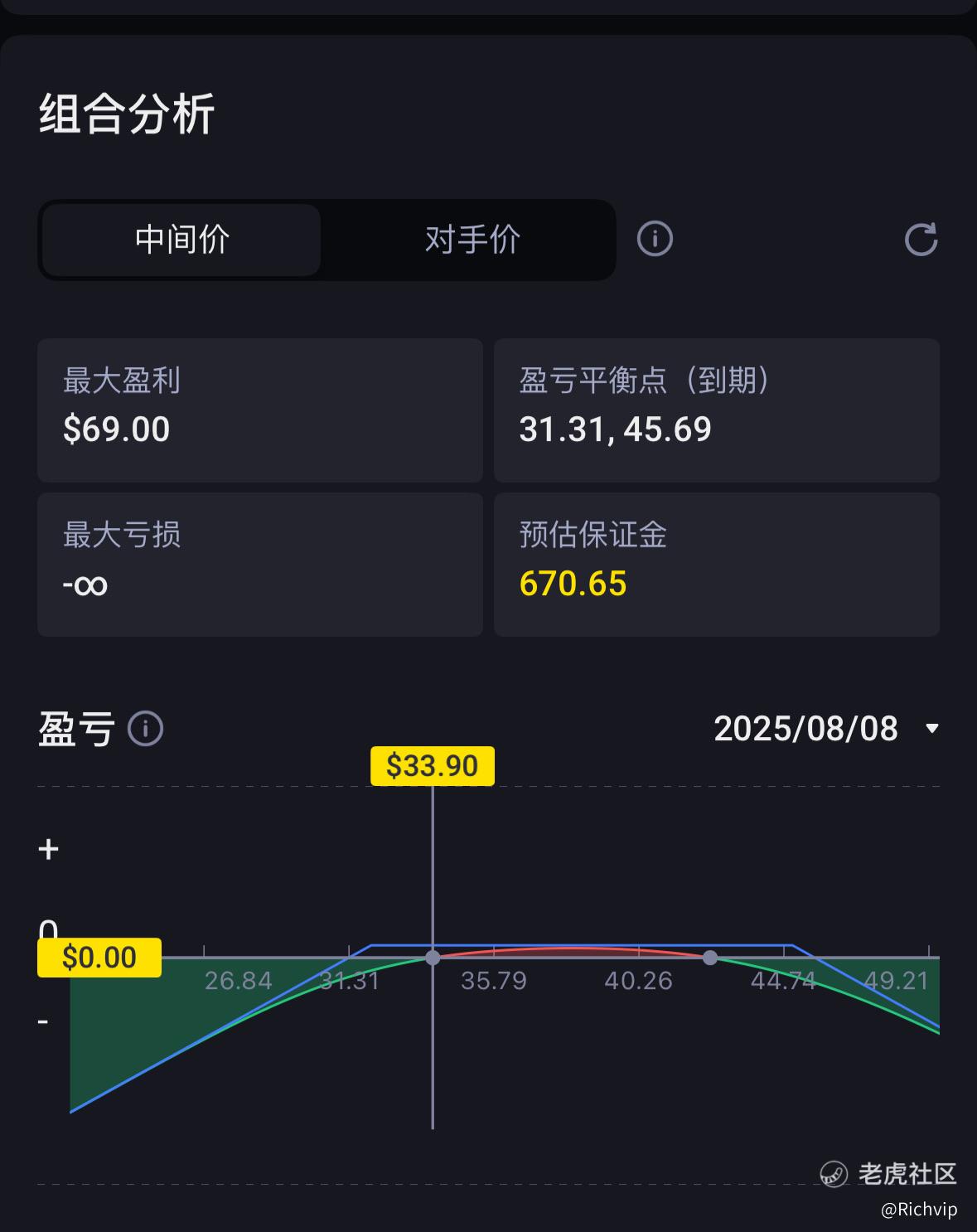Open price type info icon

tap(655, 239)
